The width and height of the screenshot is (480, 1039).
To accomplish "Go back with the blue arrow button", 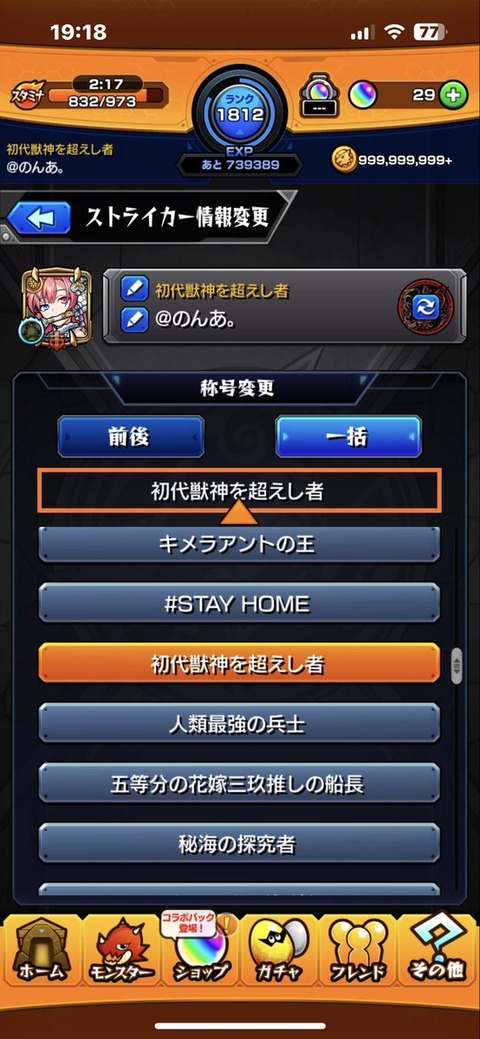I will tap(39, 219).
